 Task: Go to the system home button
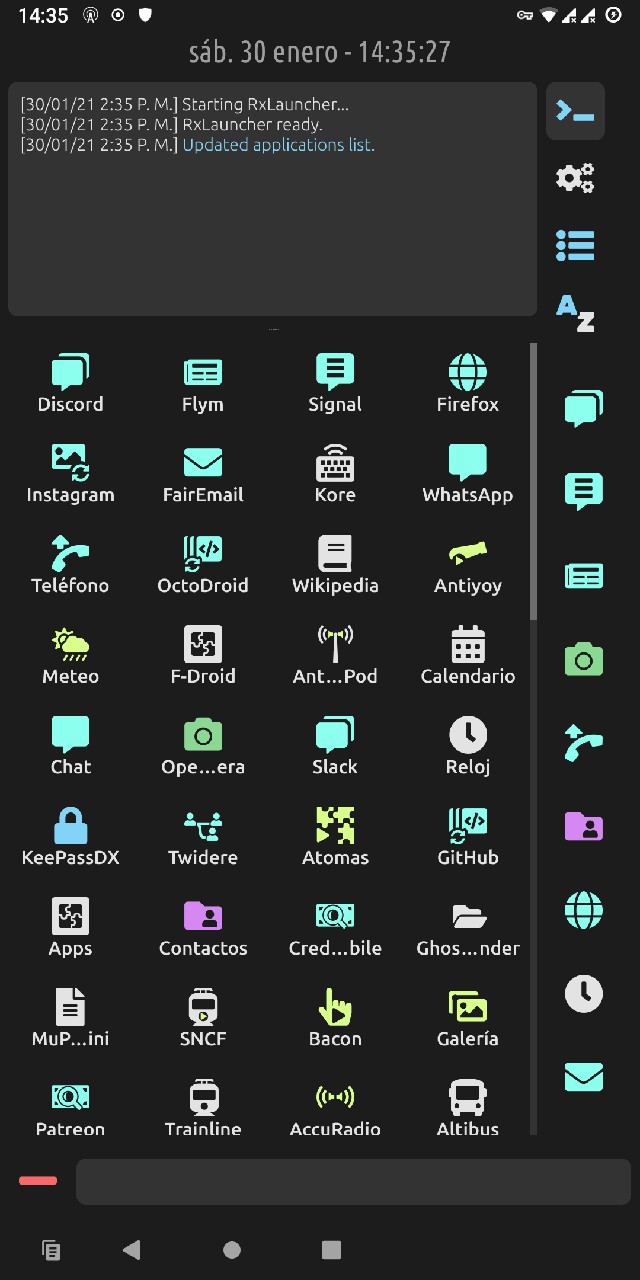click(232, 1249)
